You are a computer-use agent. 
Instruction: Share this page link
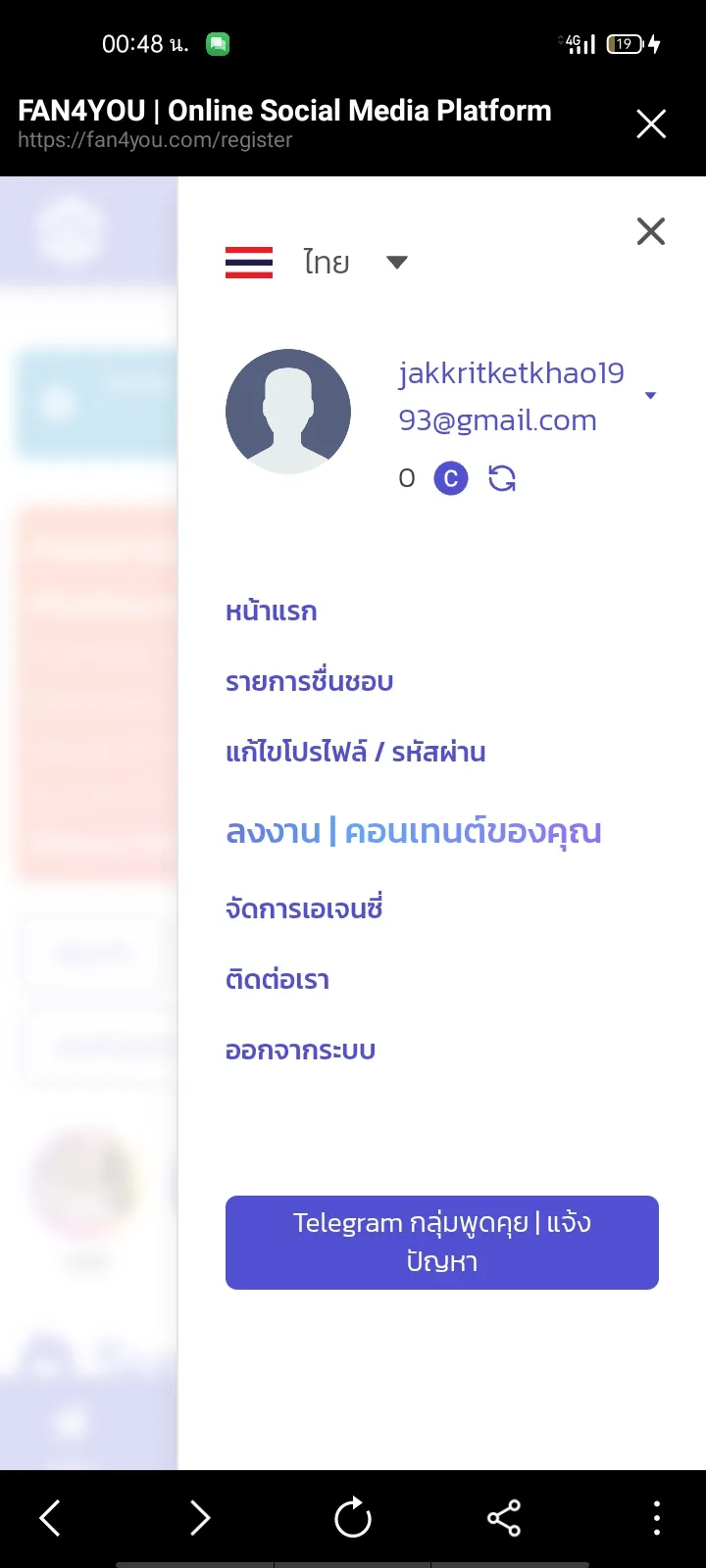(504, 1518)
